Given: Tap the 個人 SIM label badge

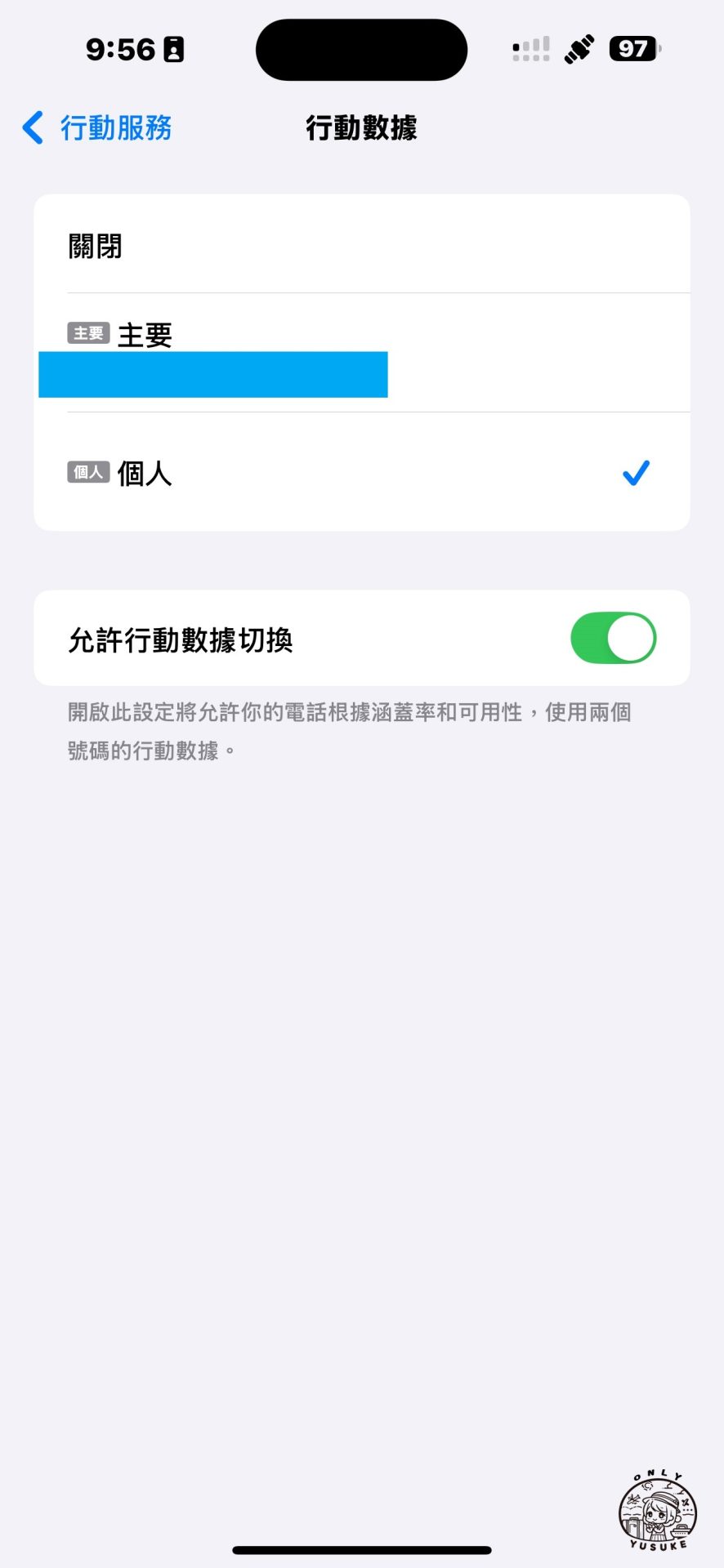Looking at the screenshot, I should [87, 472].
